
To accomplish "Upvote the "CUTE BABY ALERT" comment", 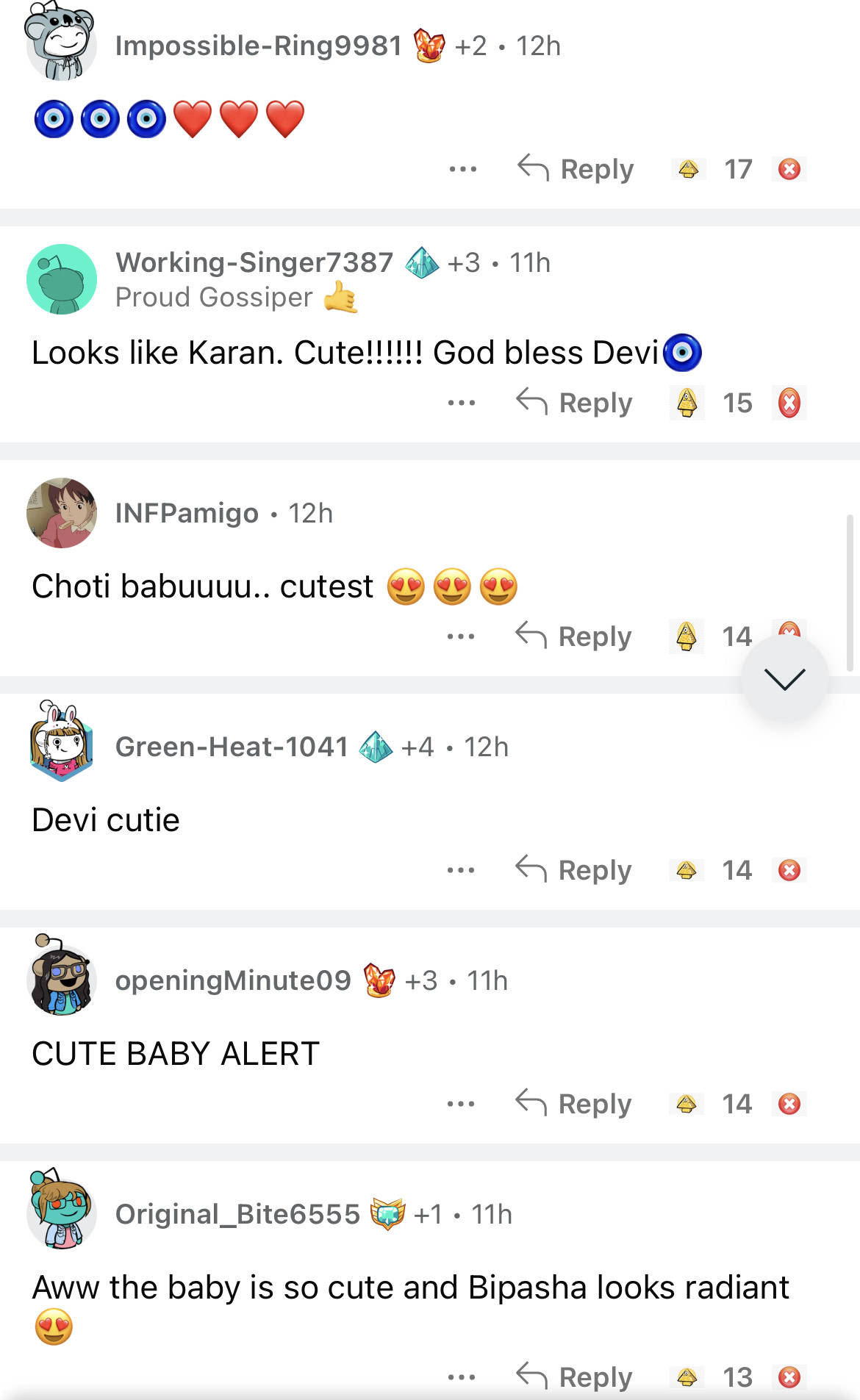I will [x=687, y=1104].
